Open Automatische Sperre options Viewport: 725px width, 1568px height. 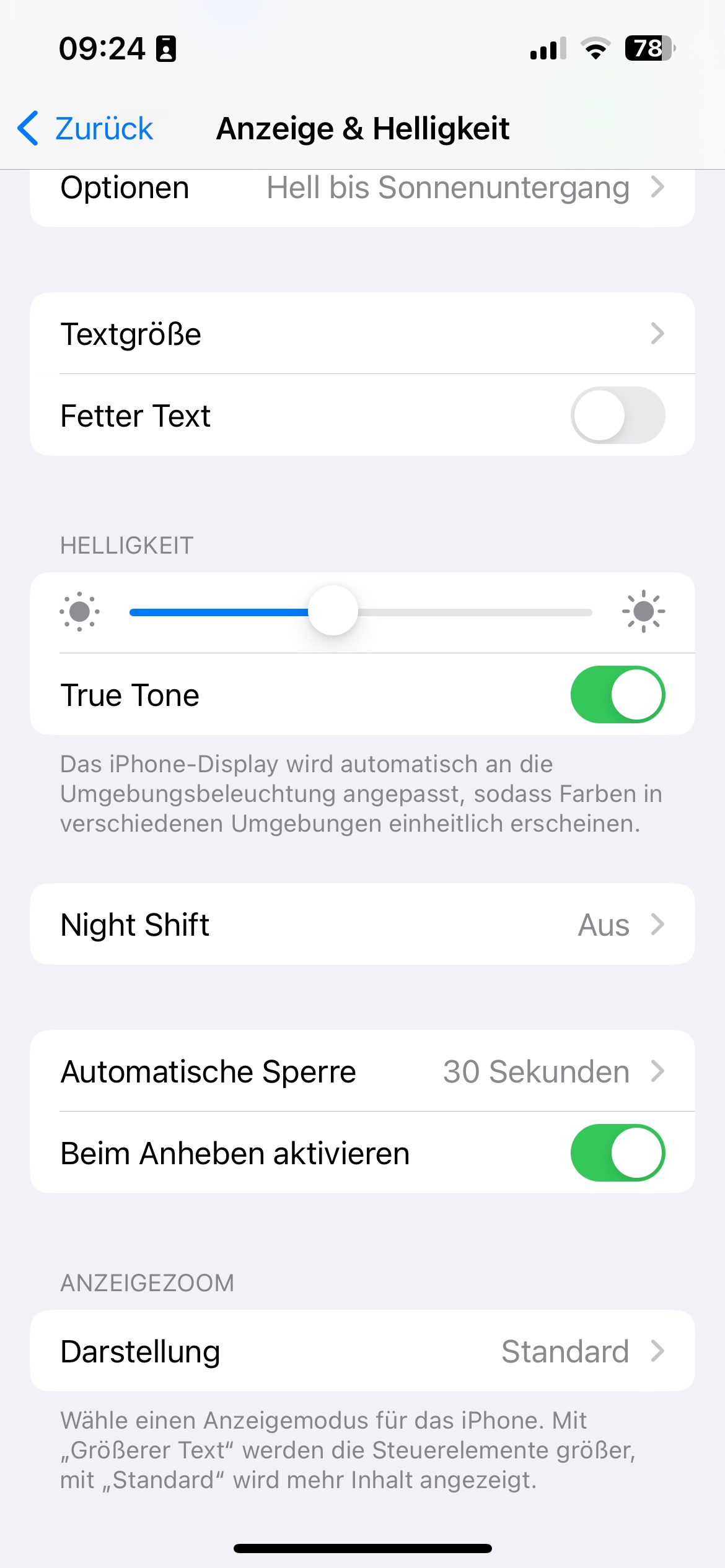362,1071
